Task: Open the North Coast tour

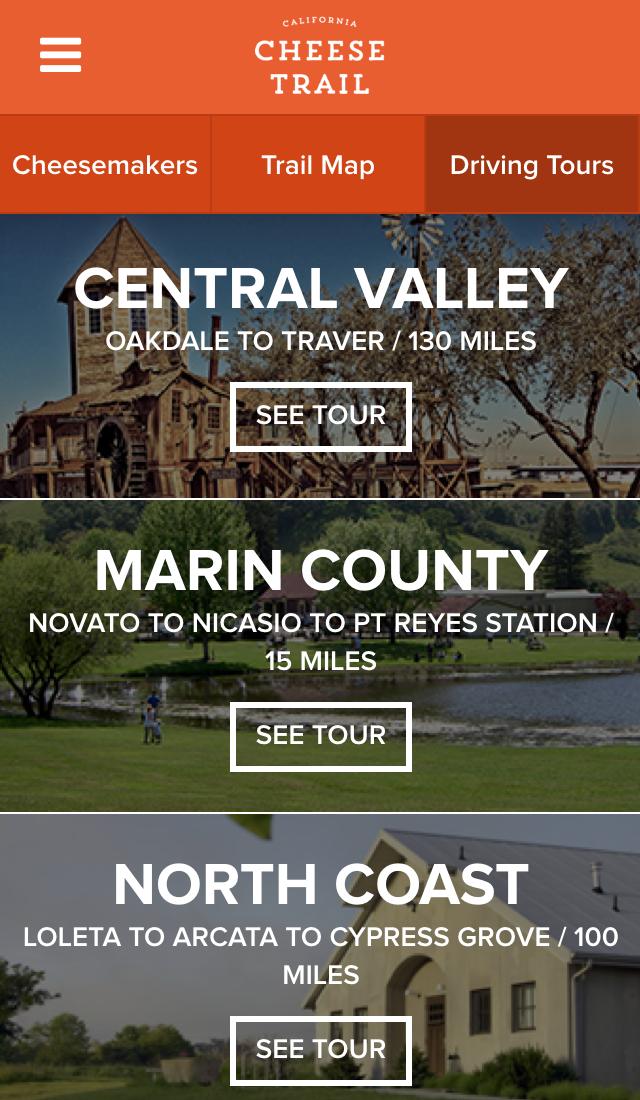Action: 321,1050
